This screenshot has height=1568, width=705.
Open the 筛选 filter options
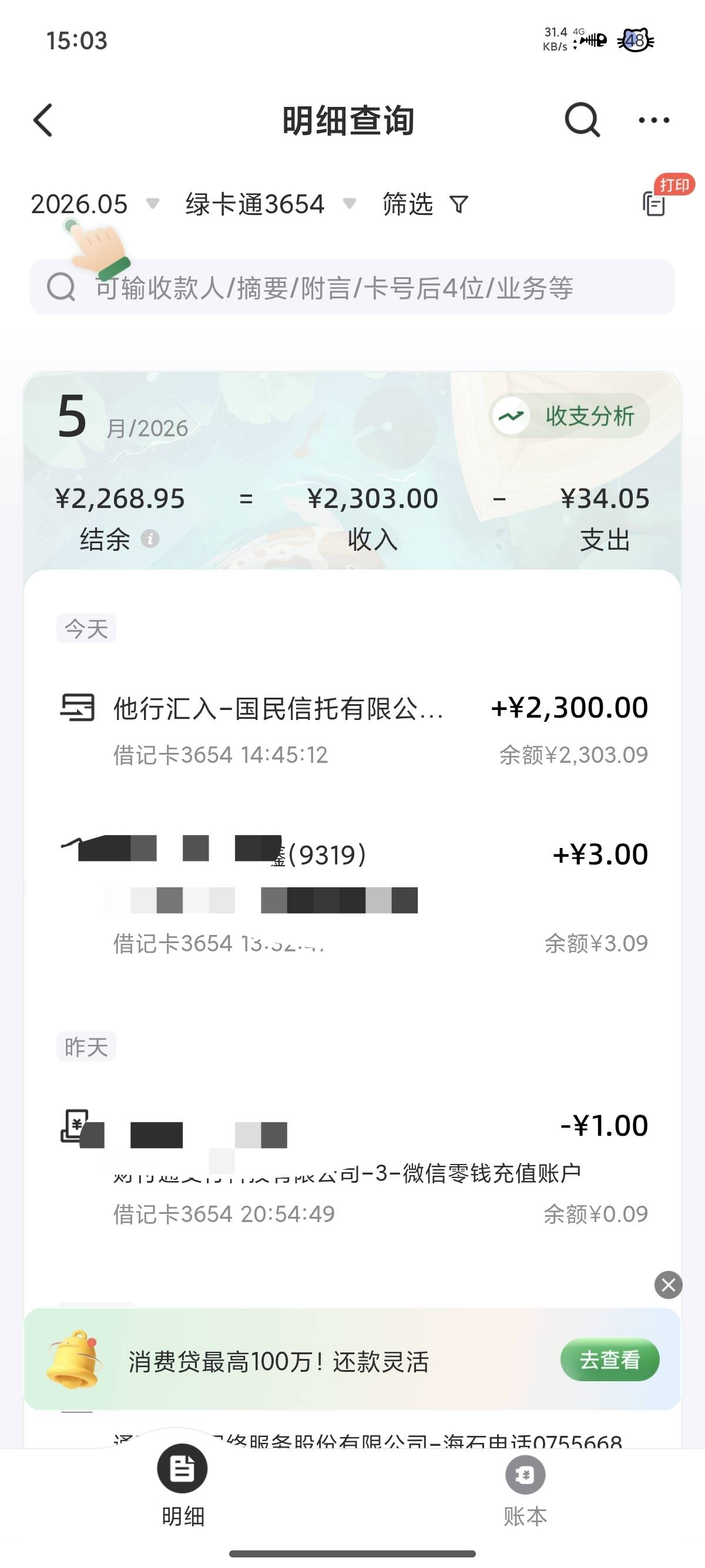[x=425, y=204]
